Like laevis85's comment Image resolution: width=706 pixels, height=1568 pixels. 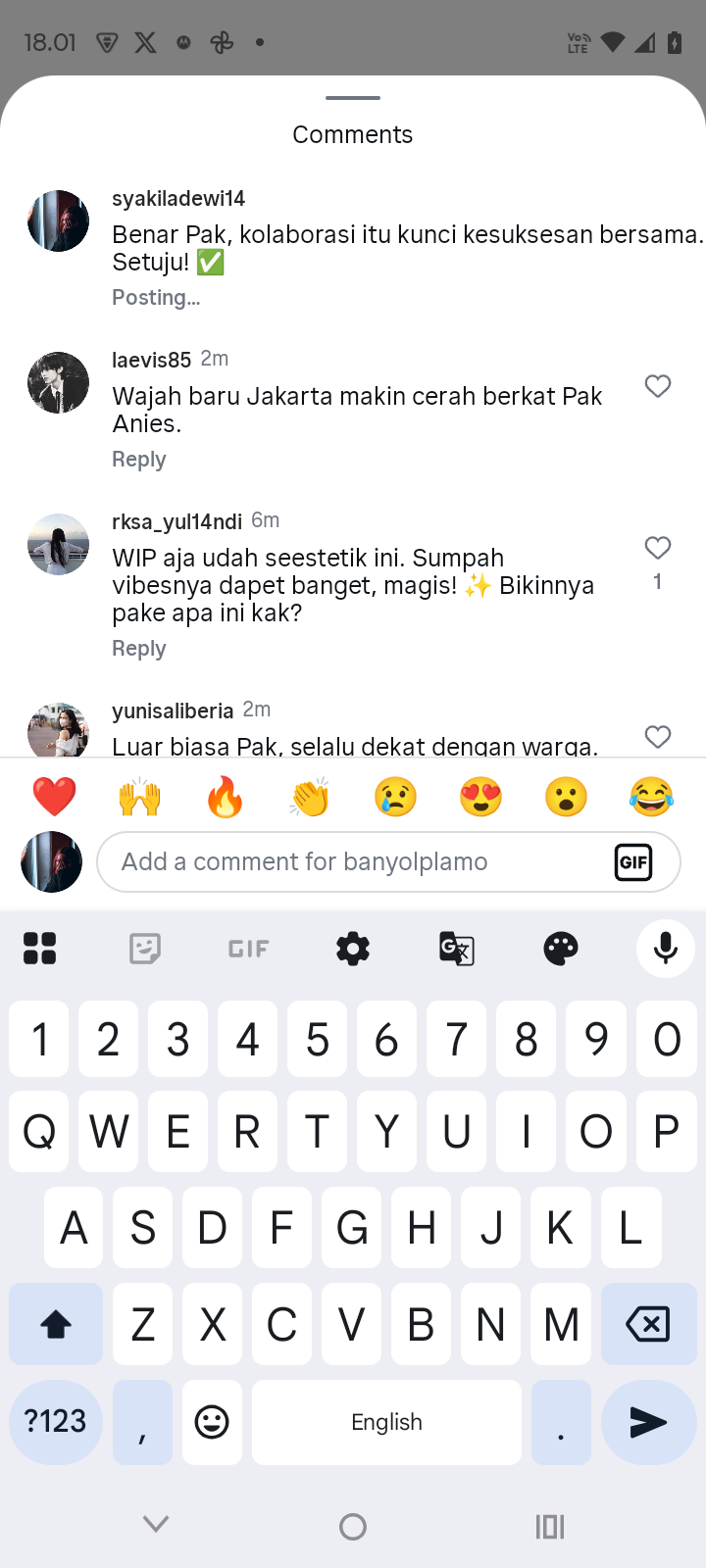tap(657, 386)
